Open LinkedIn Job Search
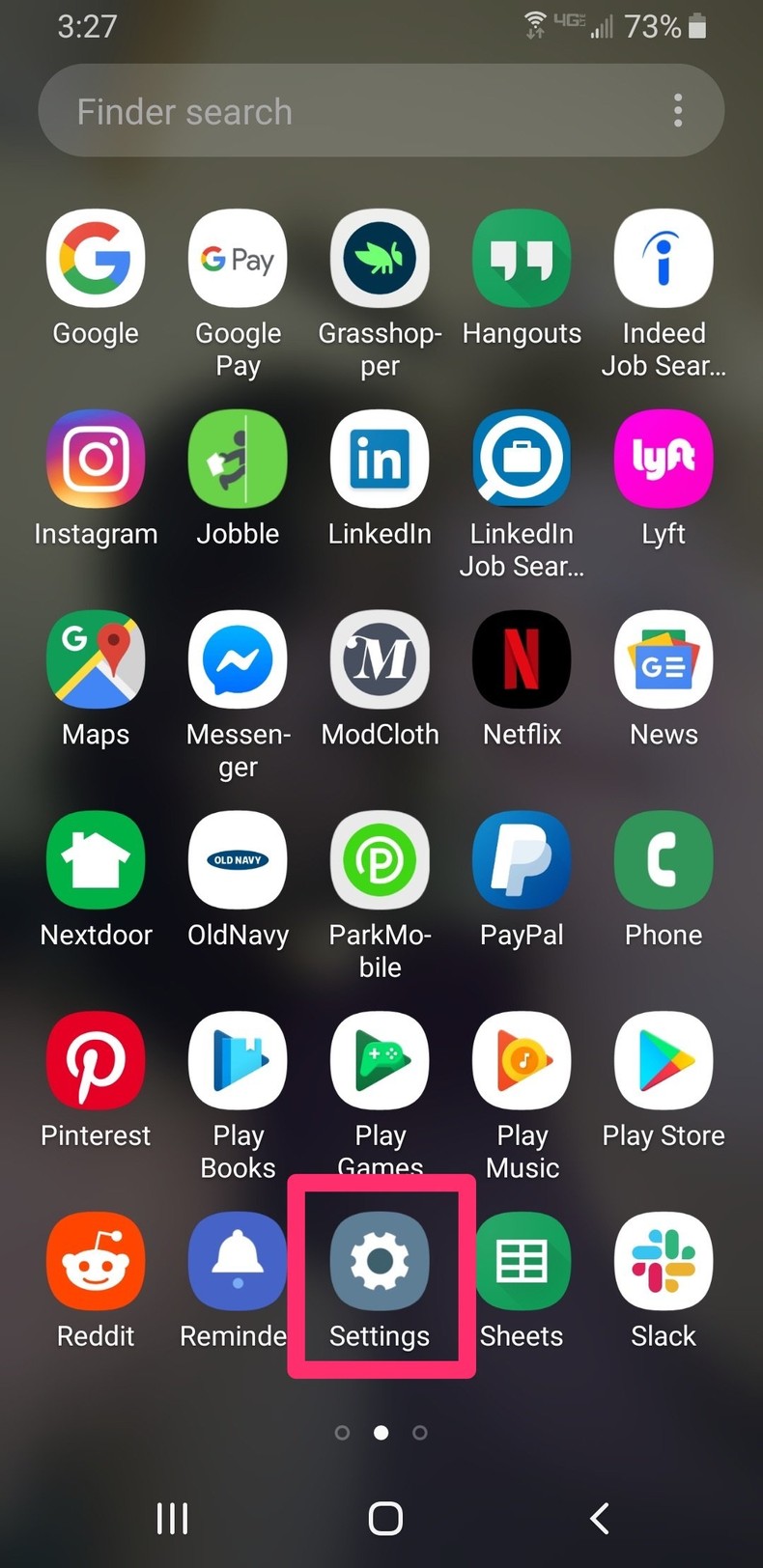Image resolution: width=763 pixels, height=1568 pixels. (x=522, y=459)
